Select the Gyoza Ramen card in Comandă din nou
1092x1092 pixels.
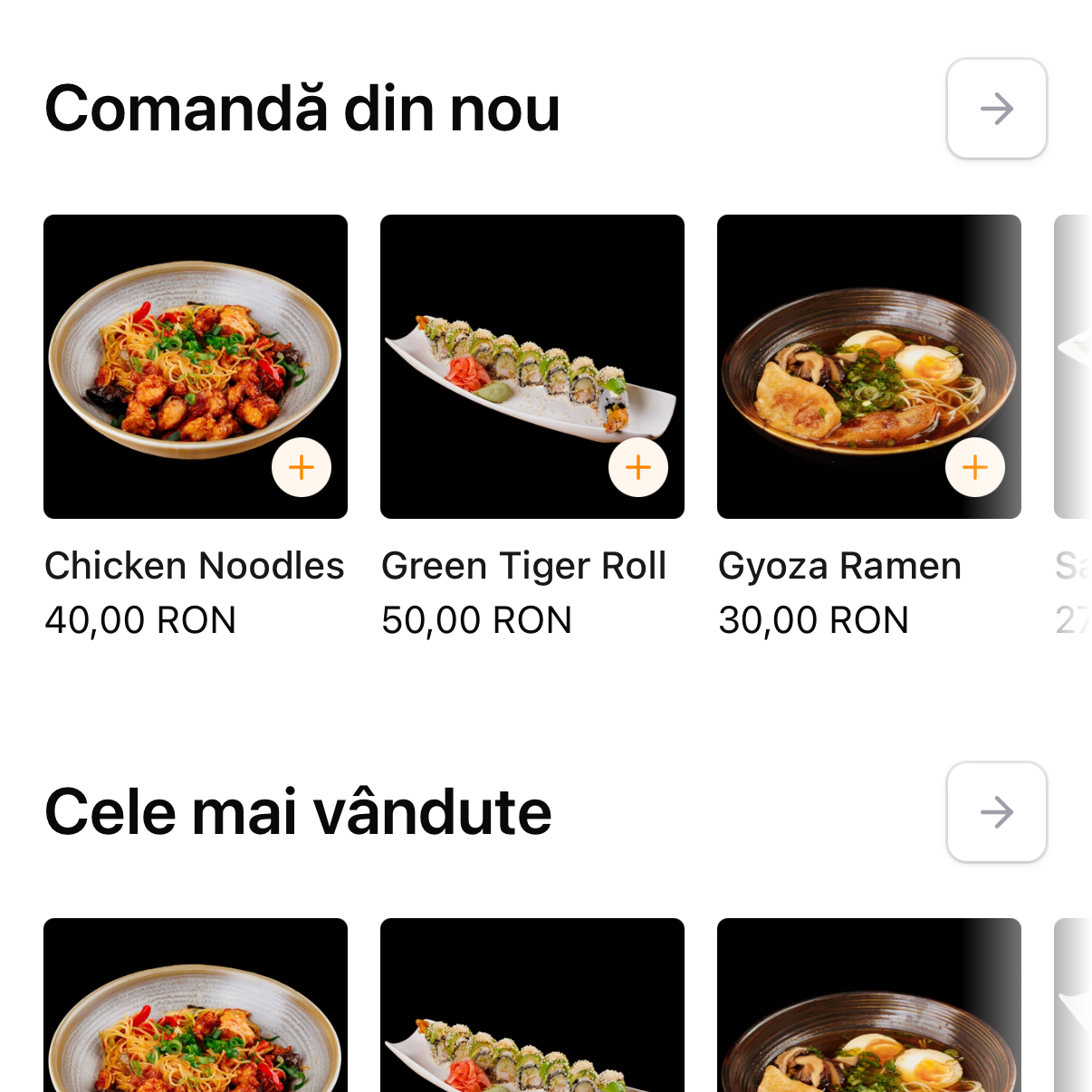pos(868,353)
